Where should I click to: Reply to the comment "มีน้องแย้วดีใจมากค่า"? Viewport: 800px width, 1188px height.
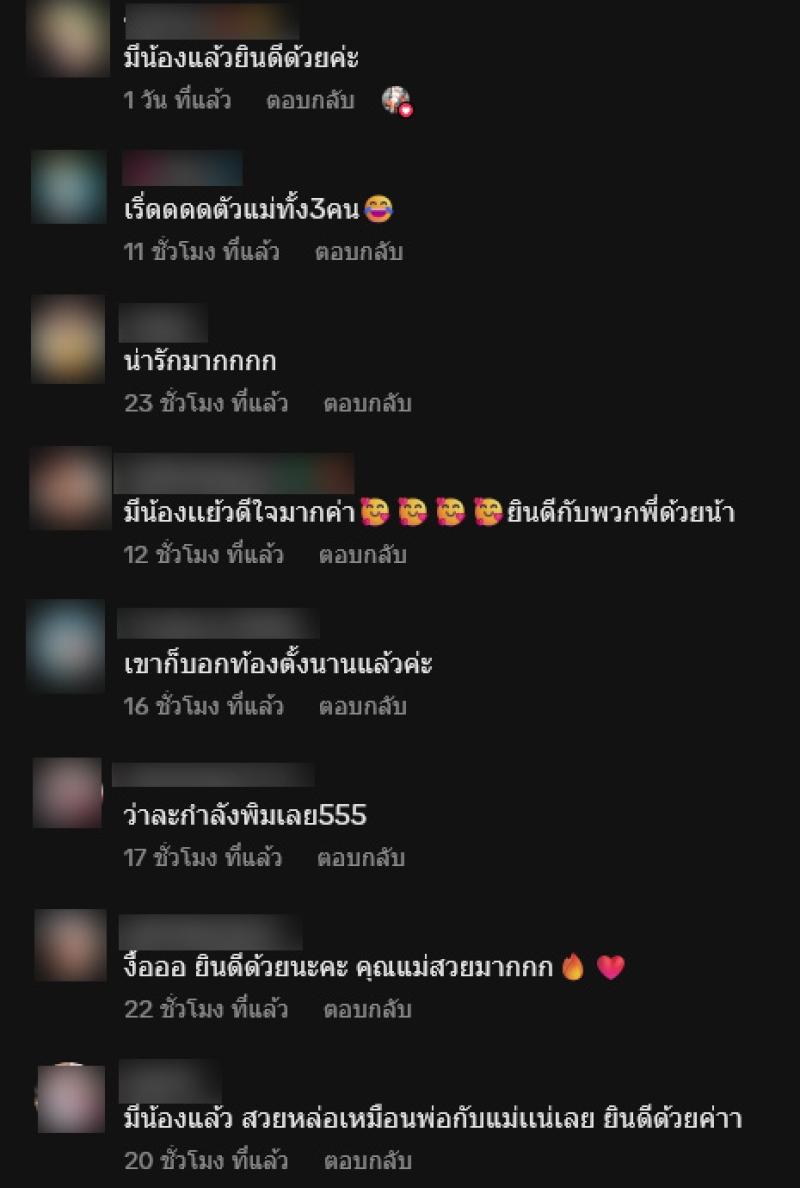click(362, 555)
